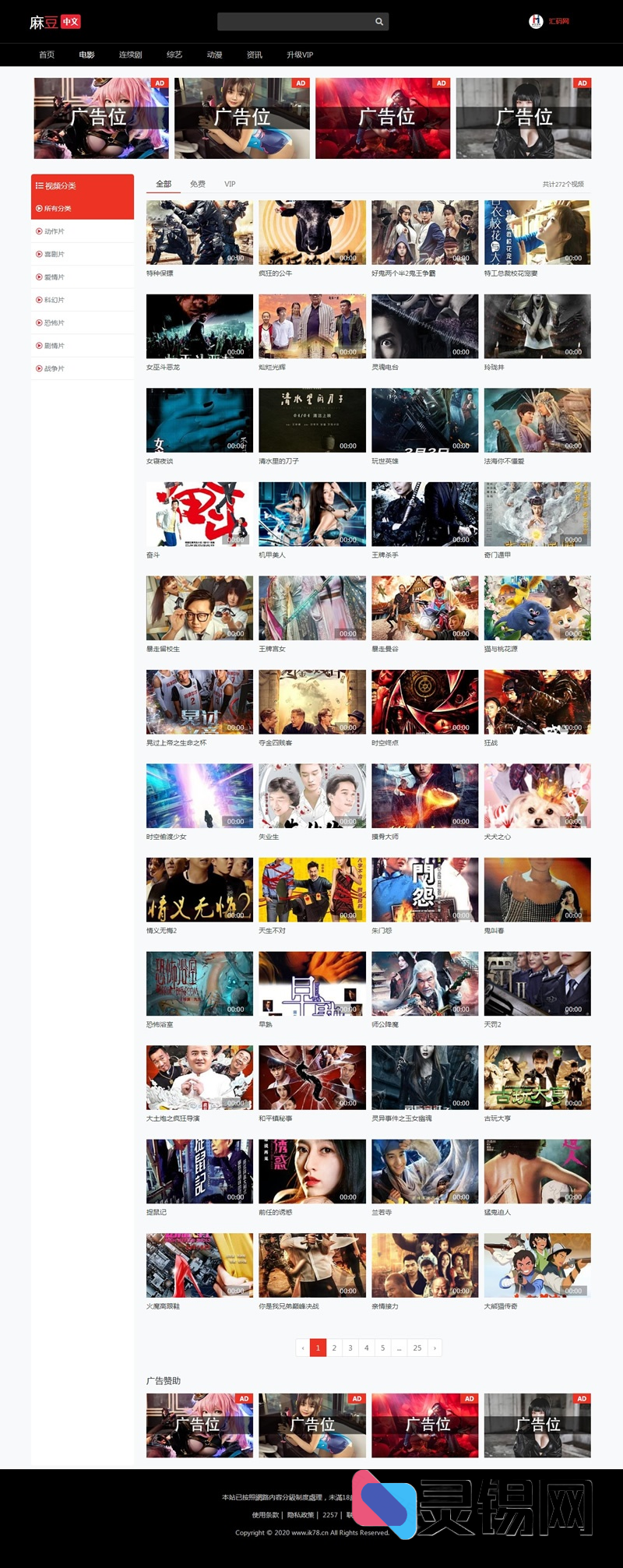Screen dimensions: 623x1568
Task: Open the 动漫 section
Action: click(214, 55)
